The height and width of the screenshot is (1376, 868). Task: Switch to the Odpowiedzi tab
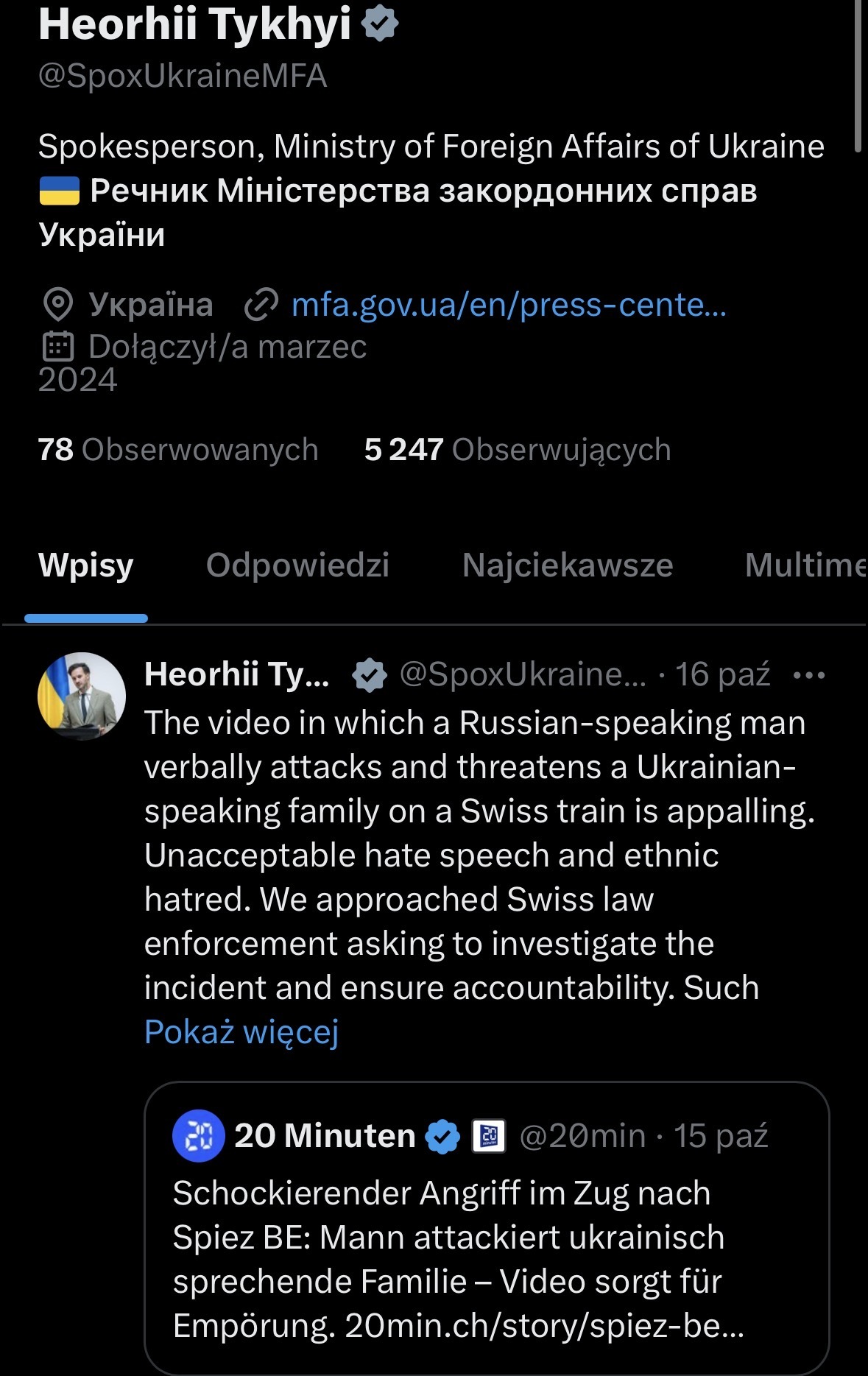pos(297,565)
